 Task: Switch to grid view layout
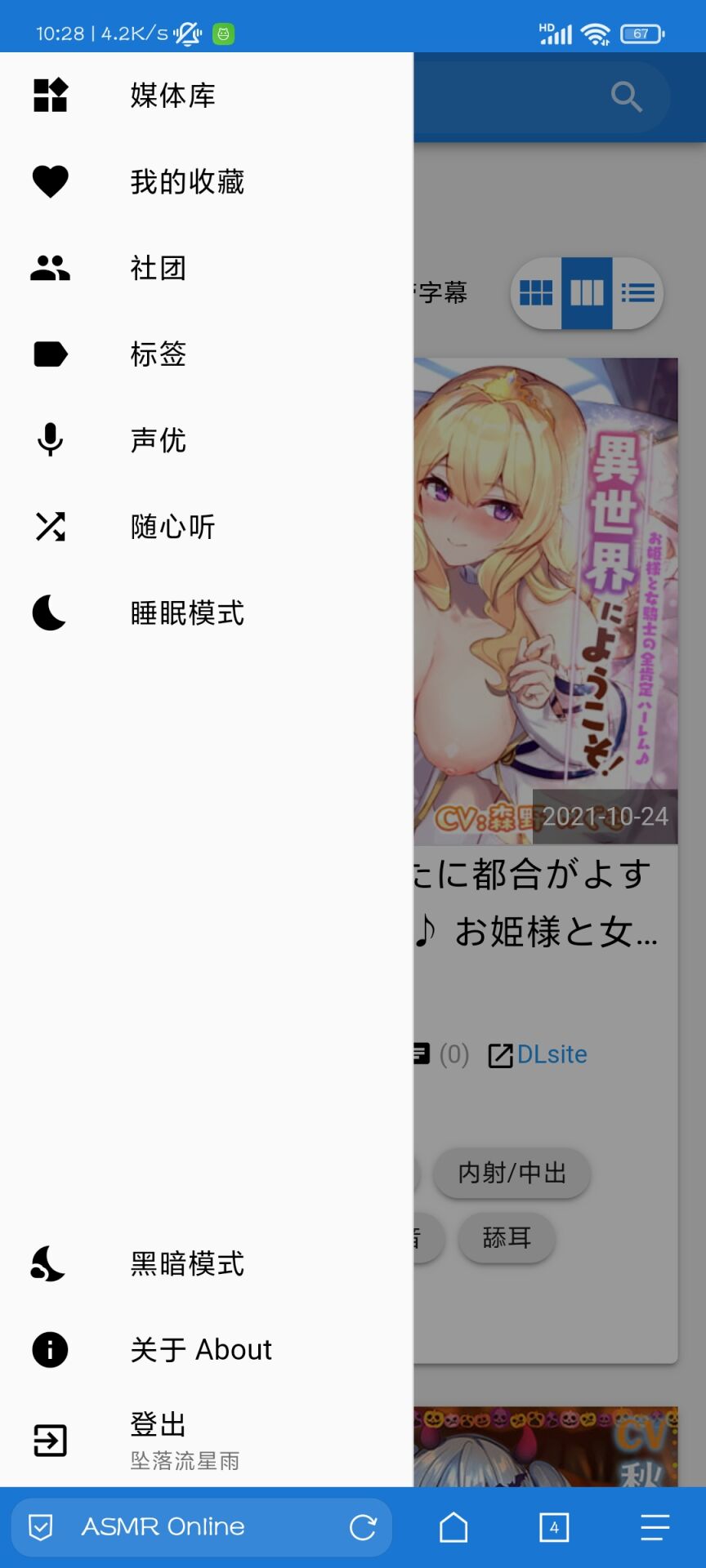[537, 293]
